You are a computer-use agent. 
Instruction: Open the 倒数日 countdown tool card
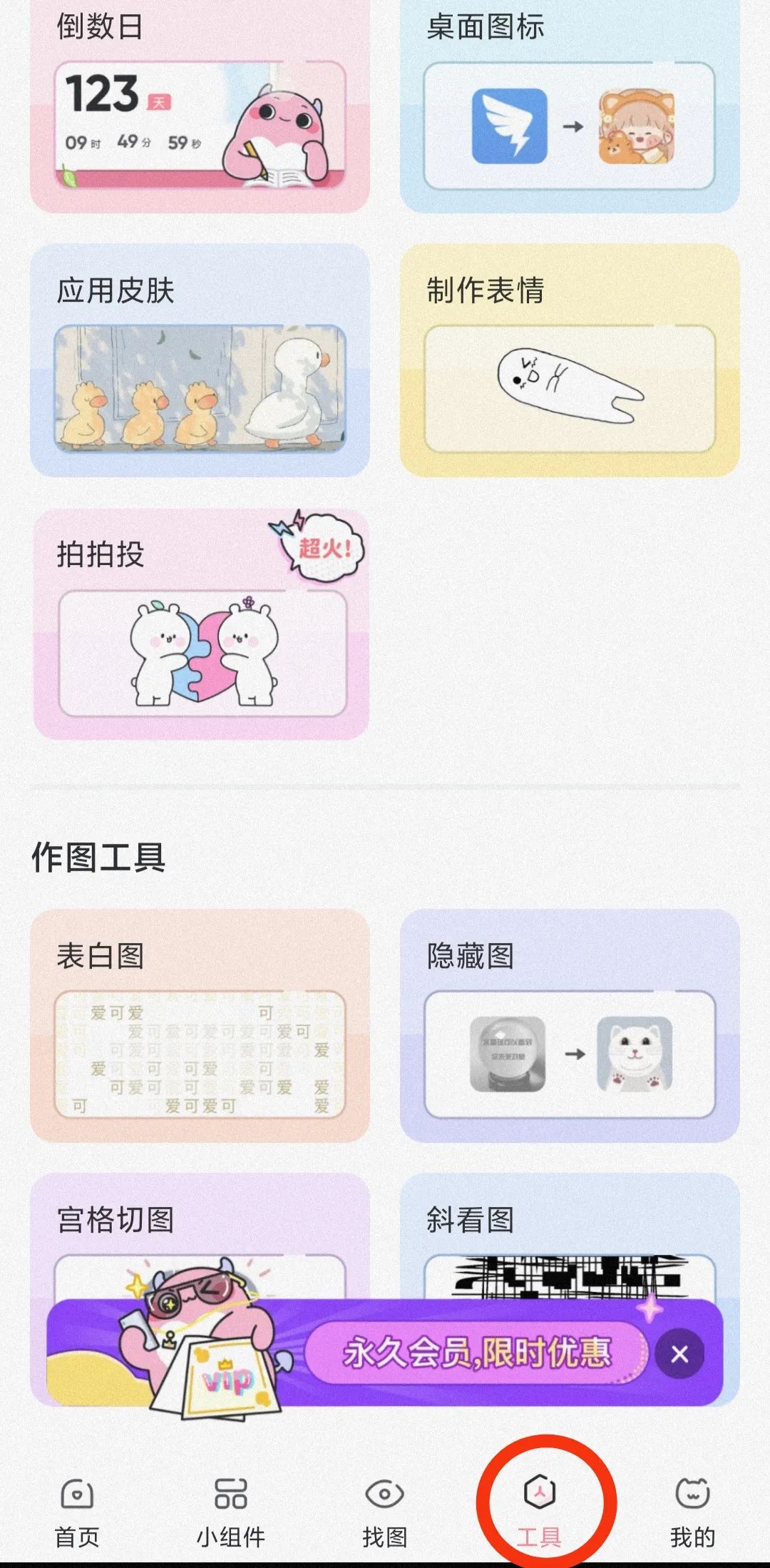(x=200, y=106)
